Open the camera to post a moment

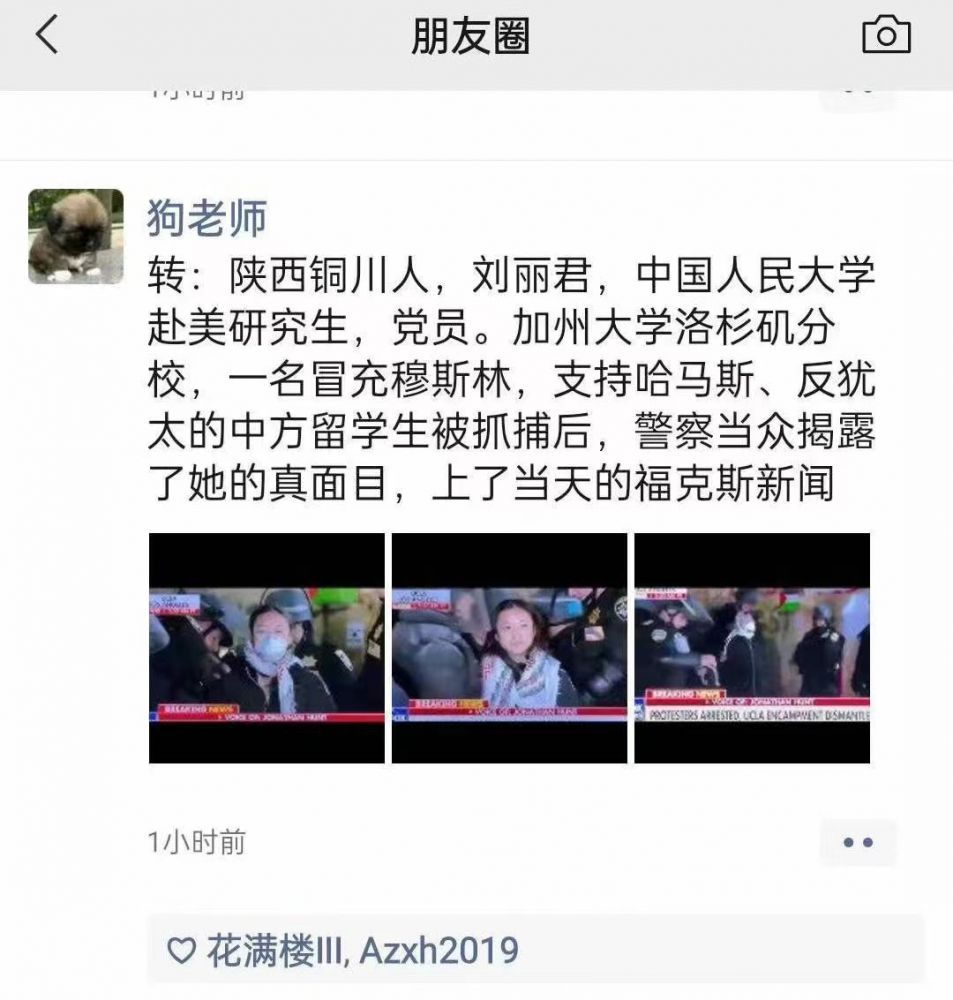tap(886, 36)
